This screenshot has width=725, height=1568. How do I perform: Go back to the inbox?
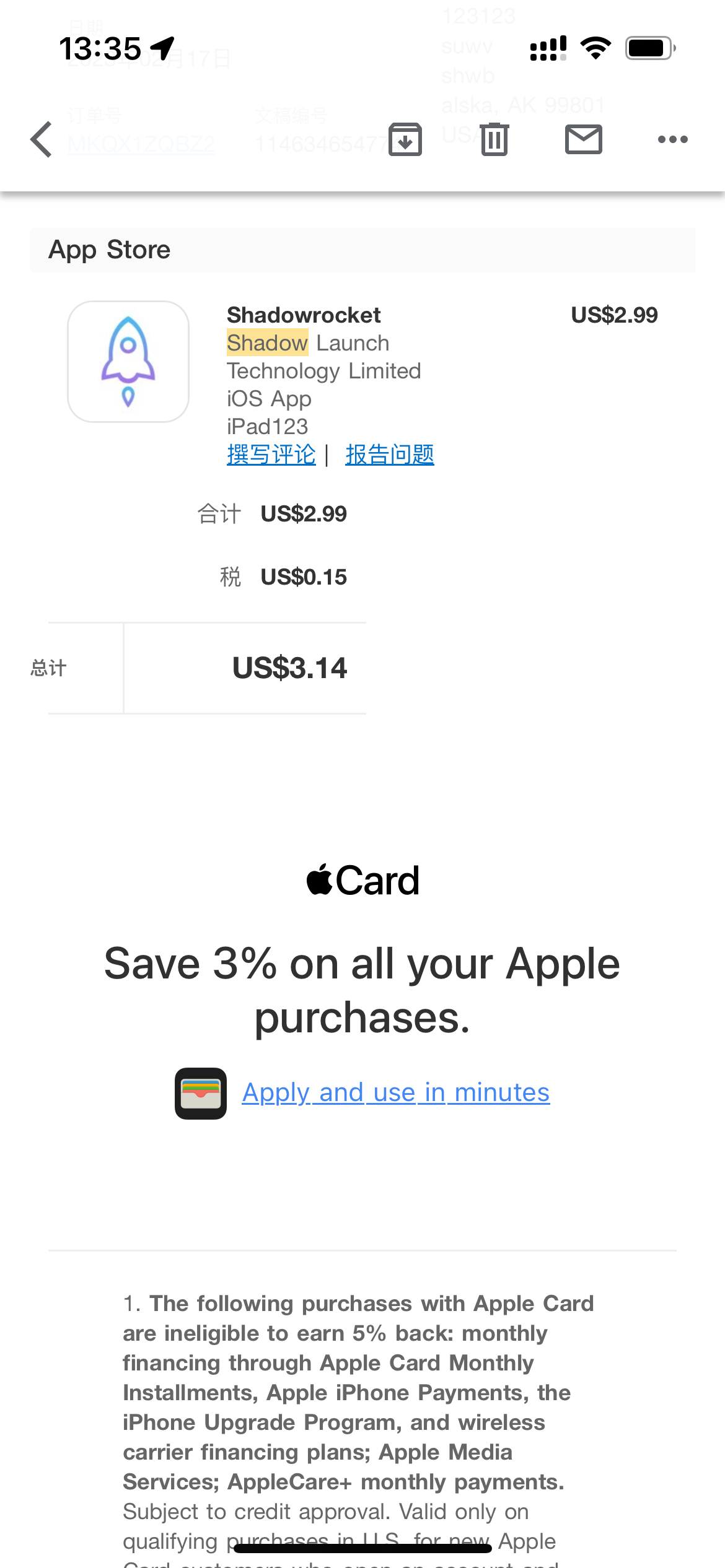pyautogui.click(x=42, y=139)
